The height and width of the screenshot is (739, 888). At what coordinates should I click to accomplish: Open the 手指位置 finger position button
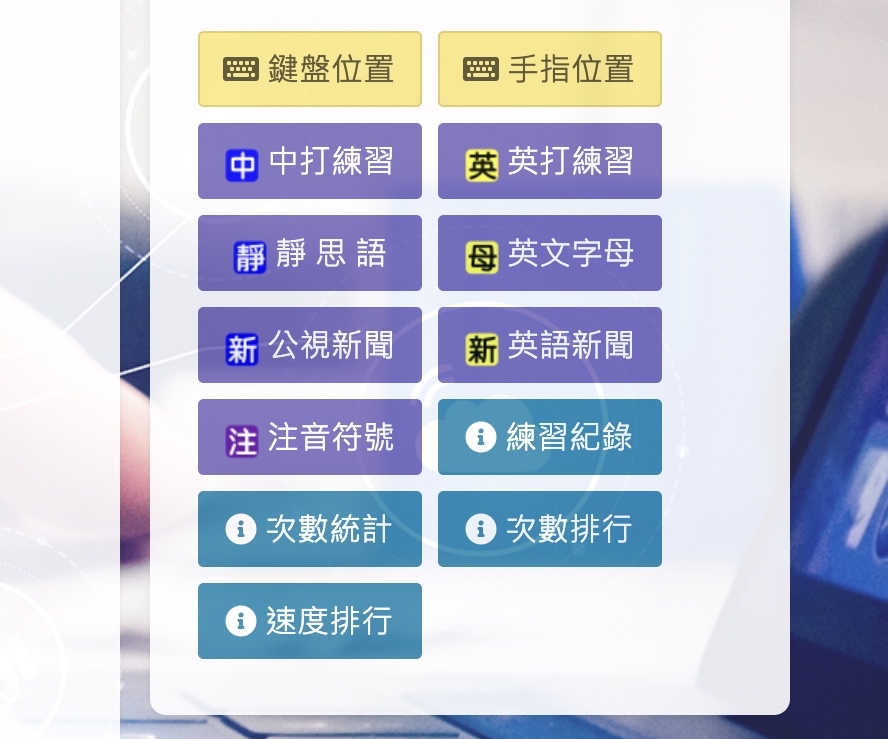tap(550, 69)
